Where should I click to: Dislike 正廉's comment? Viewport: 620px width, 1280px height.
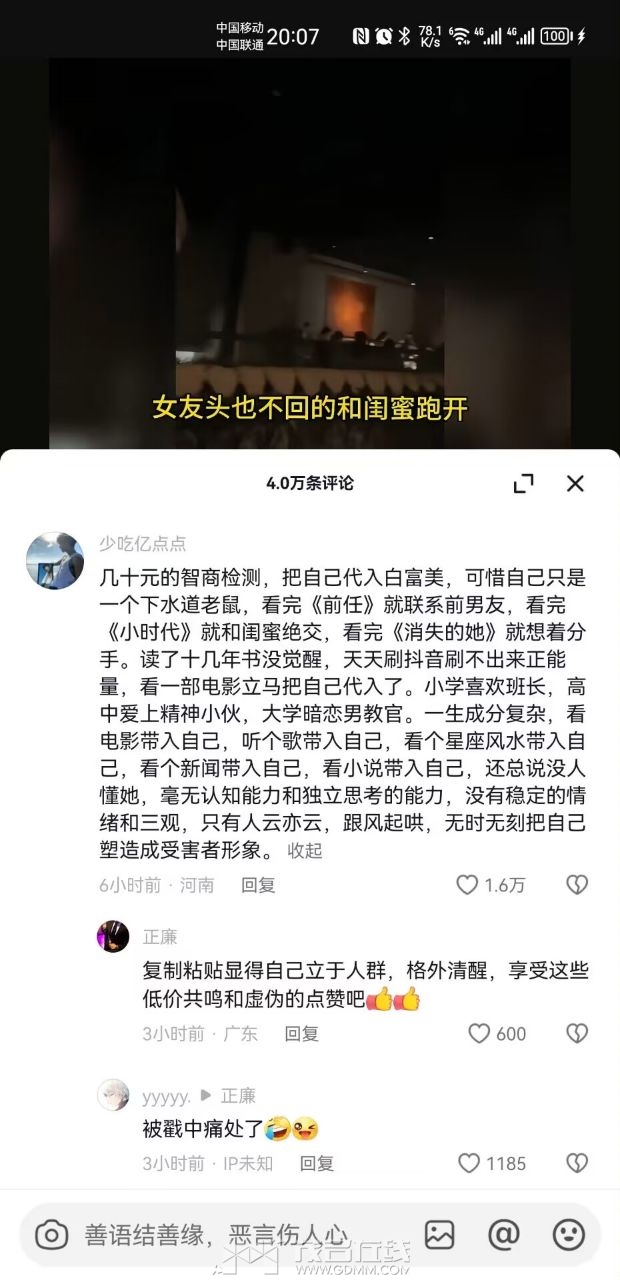tap(576, 1034)
